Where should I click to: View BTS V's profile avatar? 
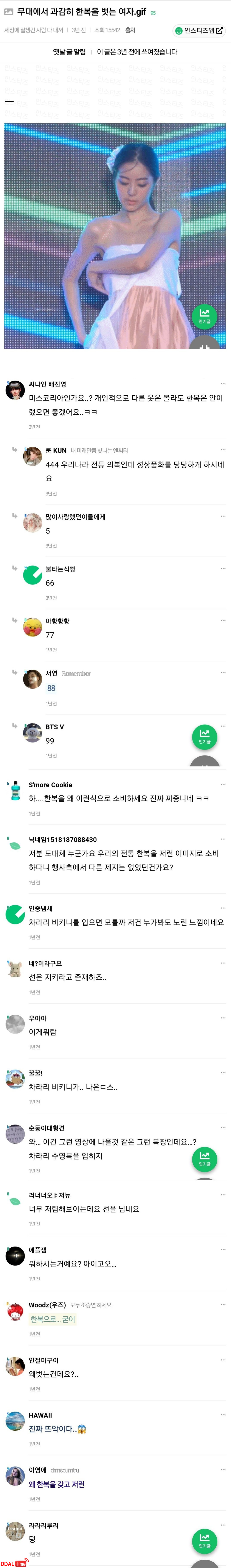coord(32,732)
